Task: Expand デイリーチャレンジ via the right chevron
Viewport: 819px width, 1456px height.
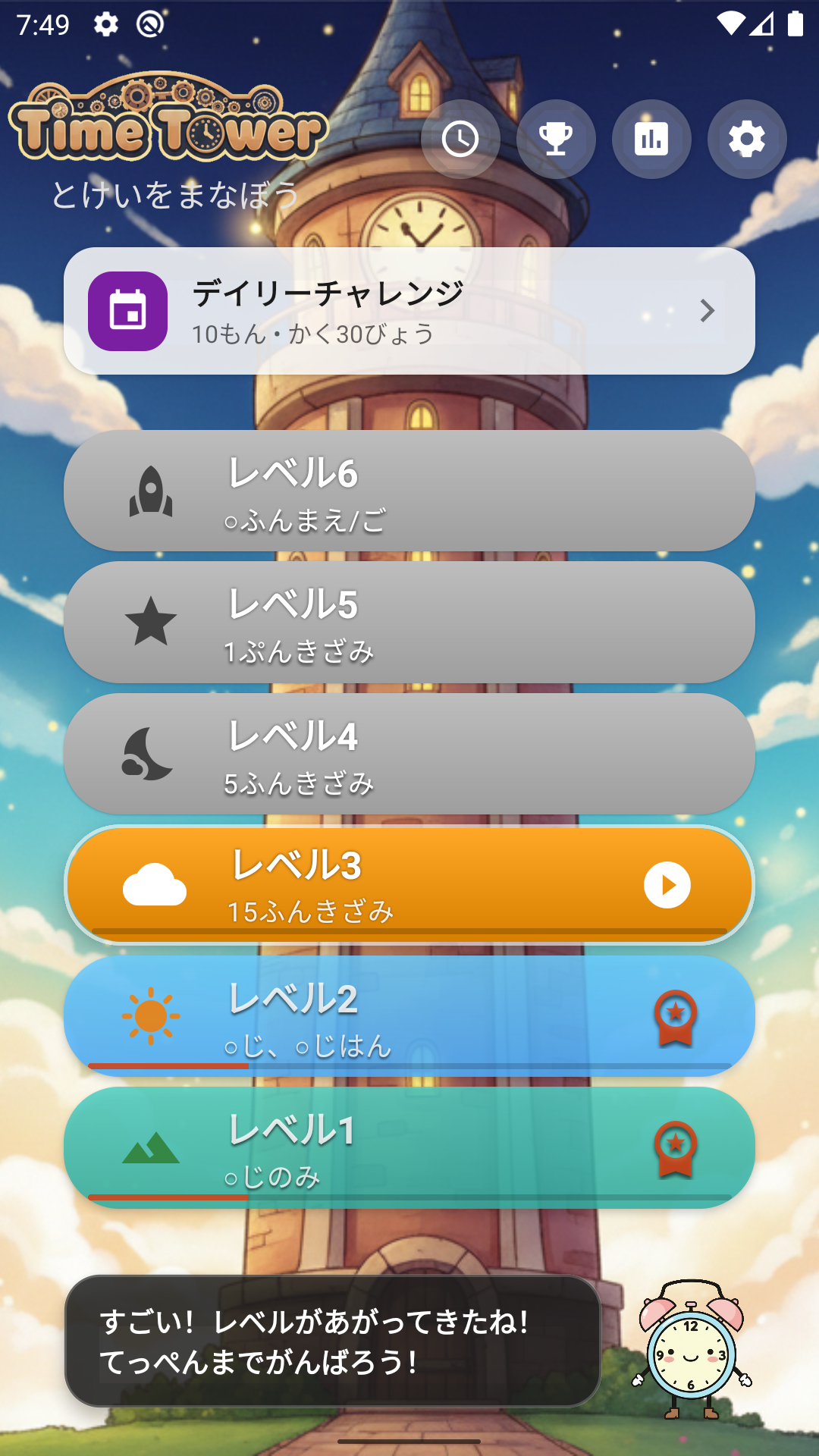Action: (x=708, y=312)
